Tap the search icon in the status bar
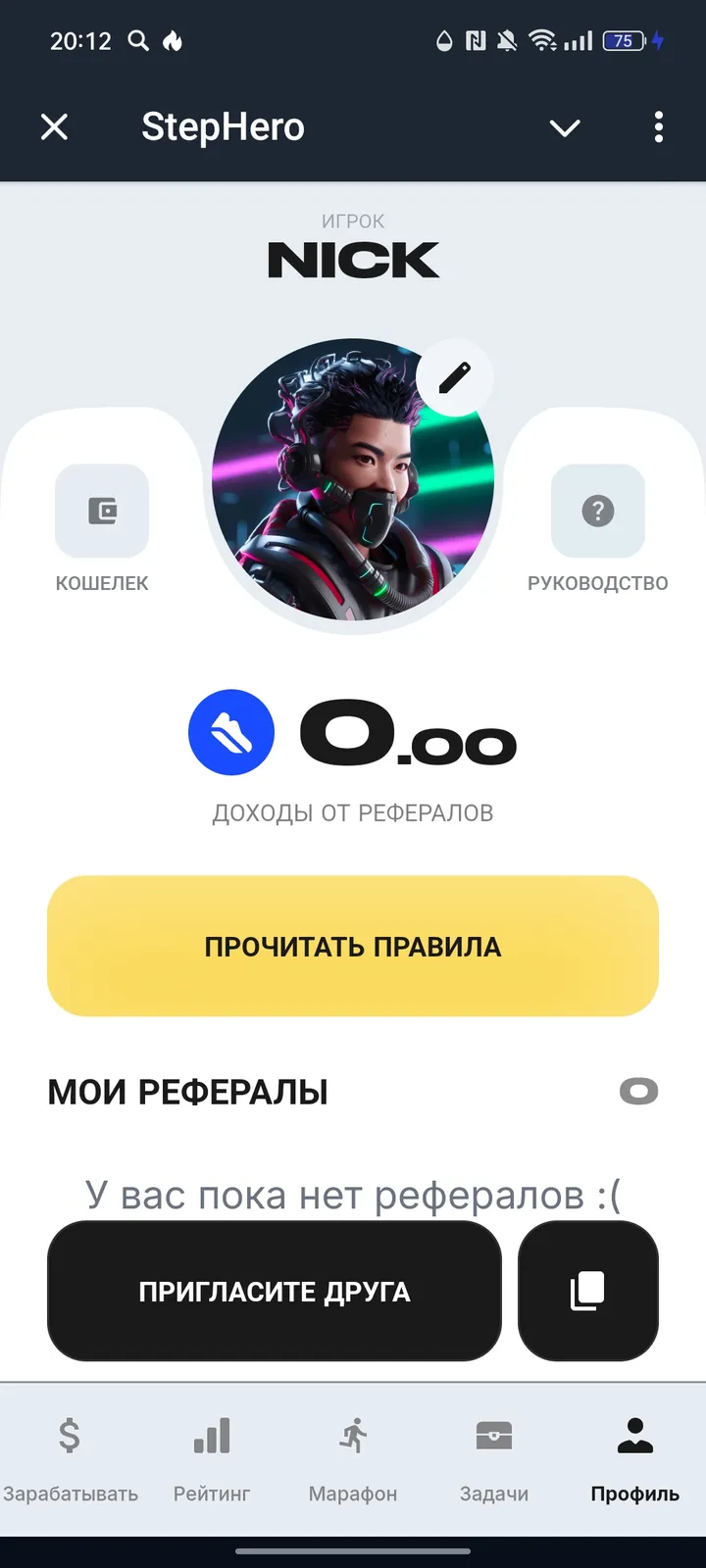This screenshot has height=1568, width=706. [137, 41]
